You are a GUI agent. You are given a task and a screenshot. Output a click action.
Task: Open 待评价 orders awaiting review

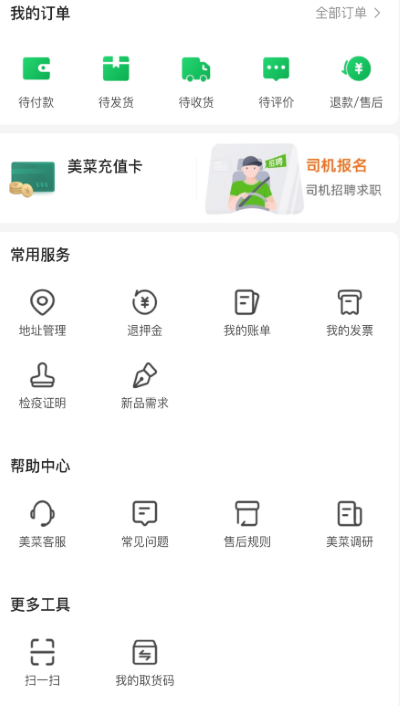(276, 82)
